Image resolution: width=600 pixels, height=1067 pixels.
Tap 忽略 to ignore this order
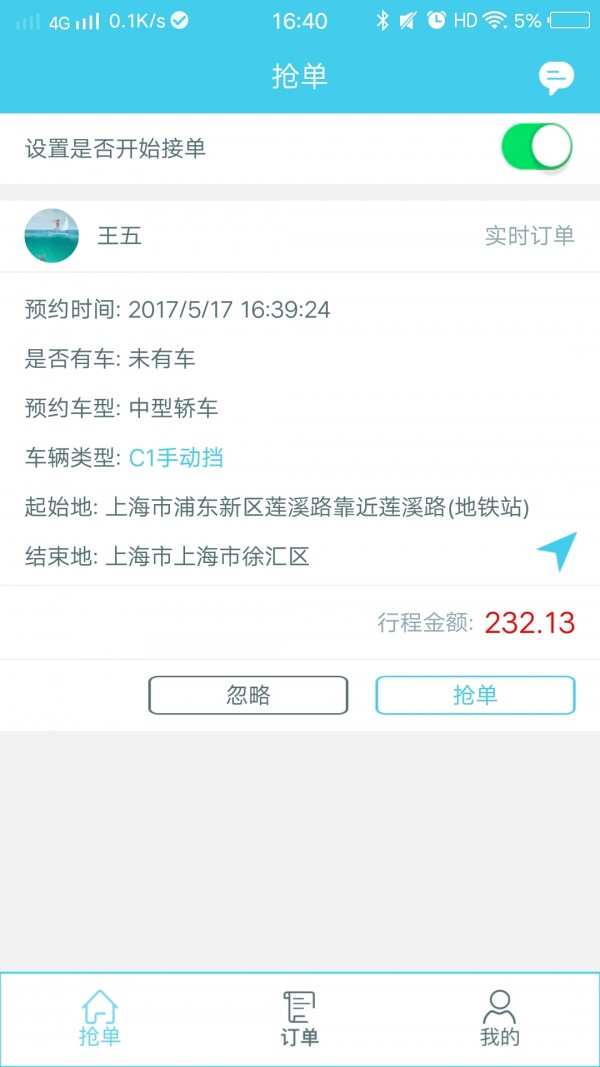[x=248, y=695]
